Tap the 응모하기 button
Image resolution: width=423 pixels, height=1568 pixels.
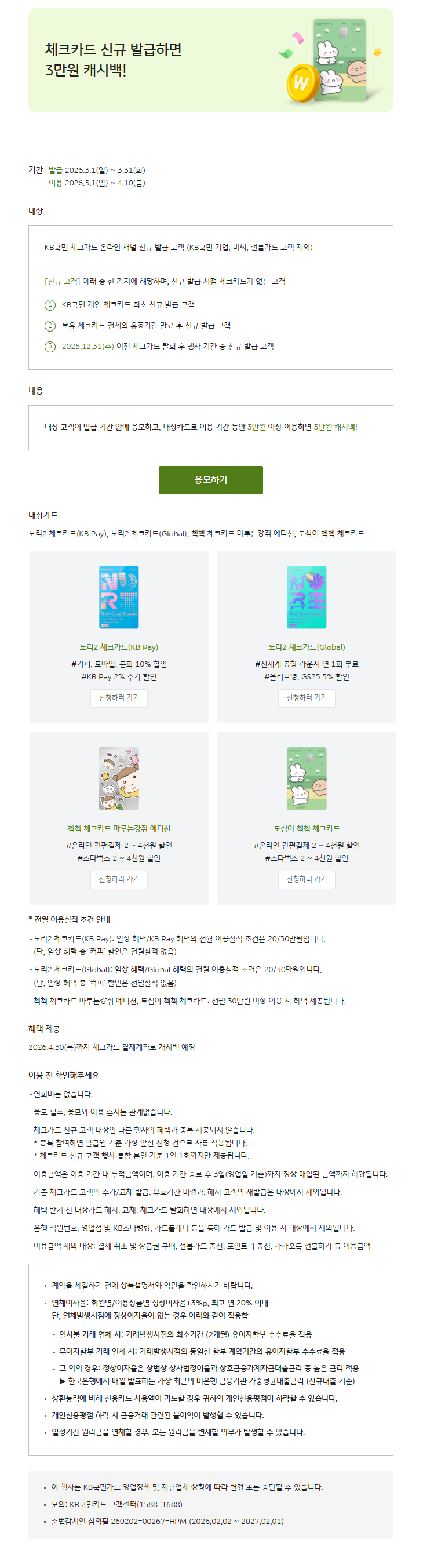click(x=210, y=479)
